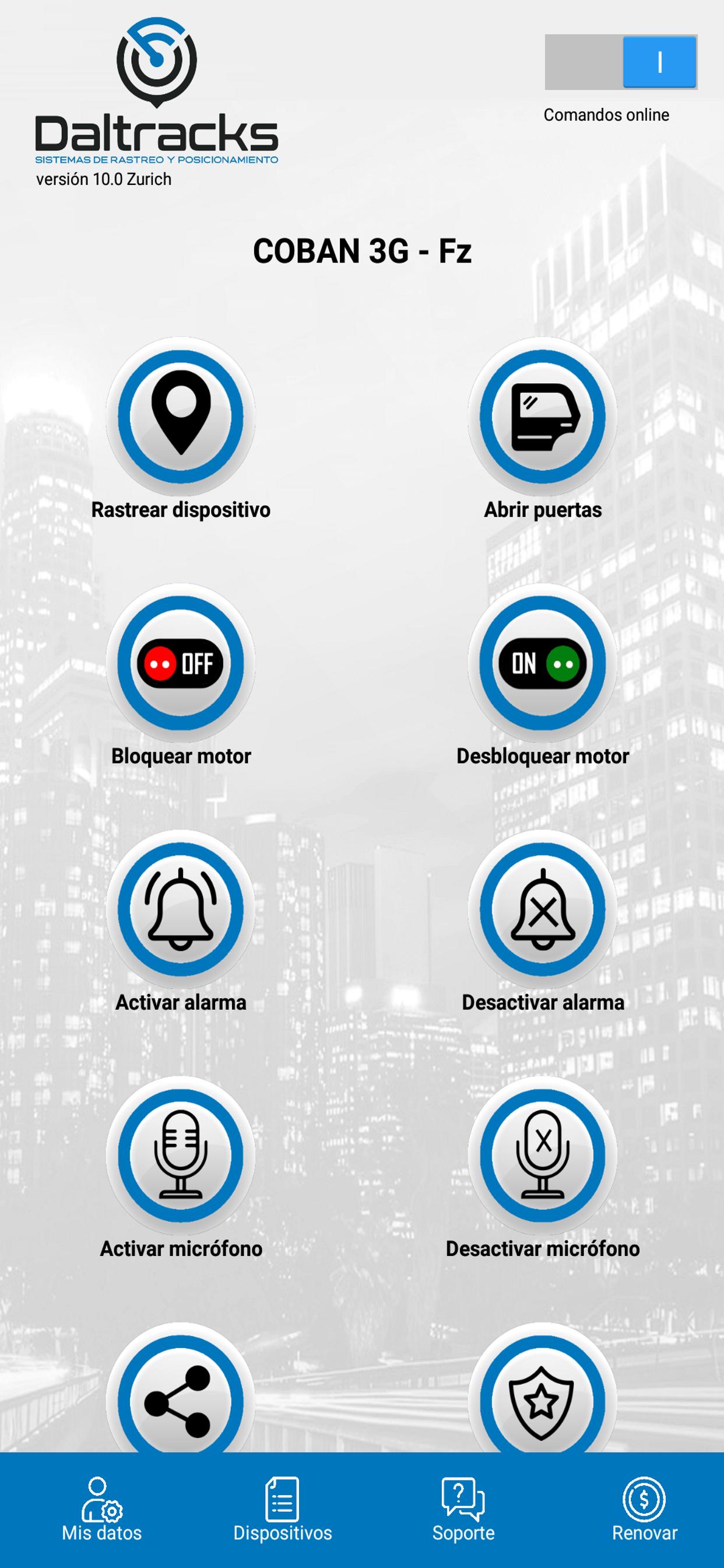The height and width of the screenshot is (1568, 724).
Task: Open the Soporte tab
Action: coord(463,1510)
